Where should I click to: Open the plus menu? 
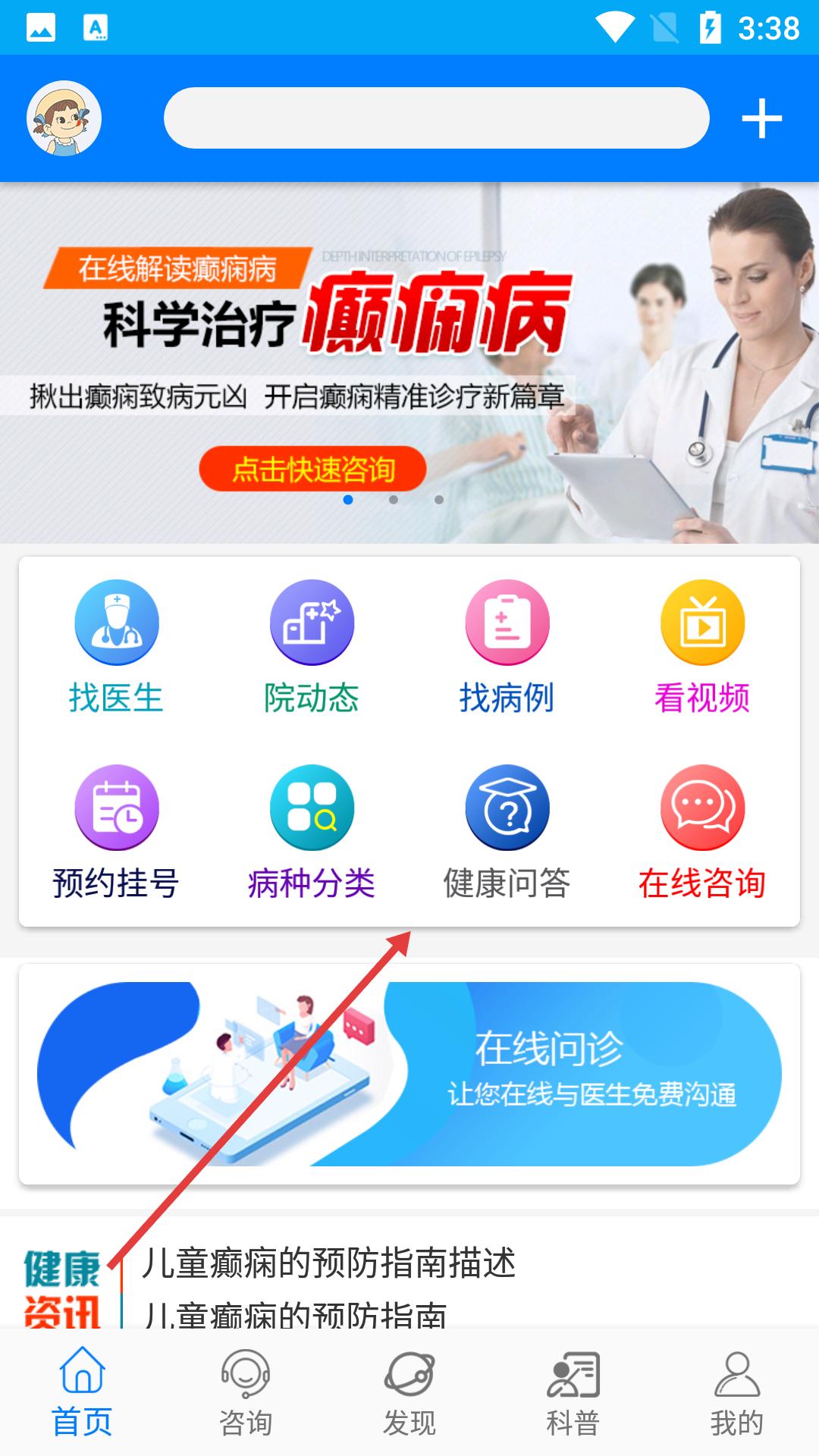tap(761, 119)
